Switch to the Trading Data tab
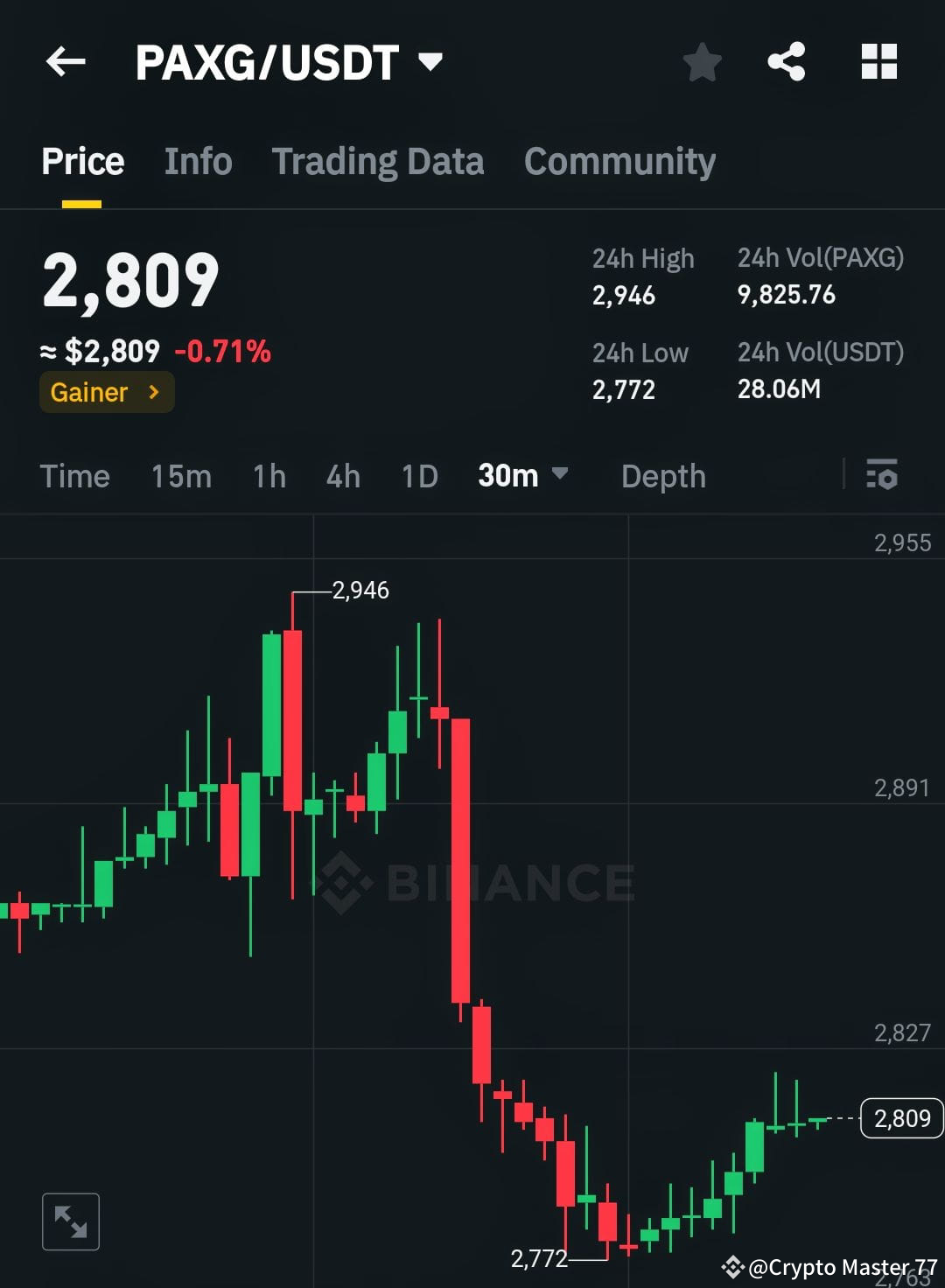Viewport: 945px width, 1288px height. click(x=378, y=161)
